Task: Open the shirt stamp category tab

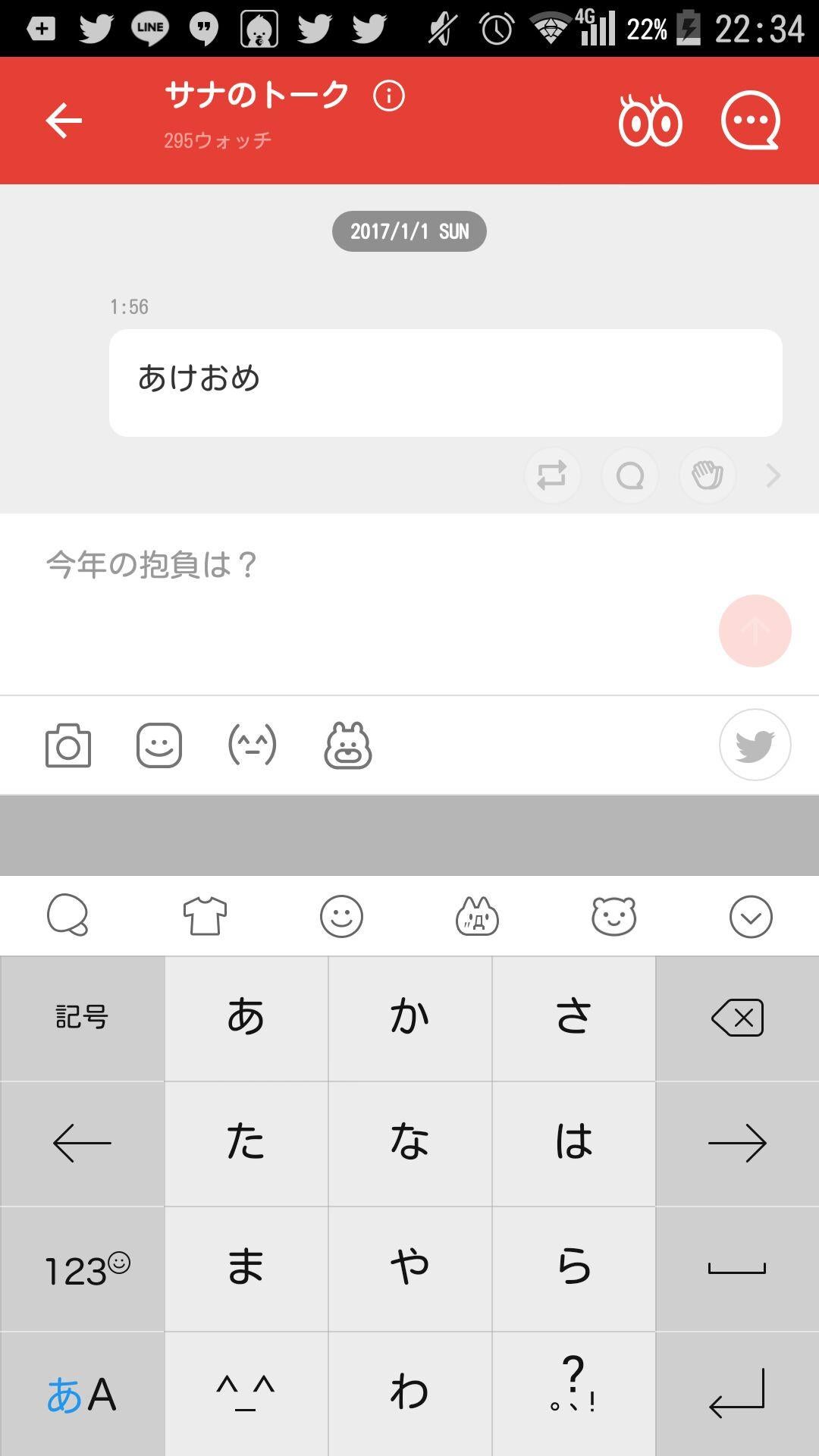Action: [x=205, y=915]
